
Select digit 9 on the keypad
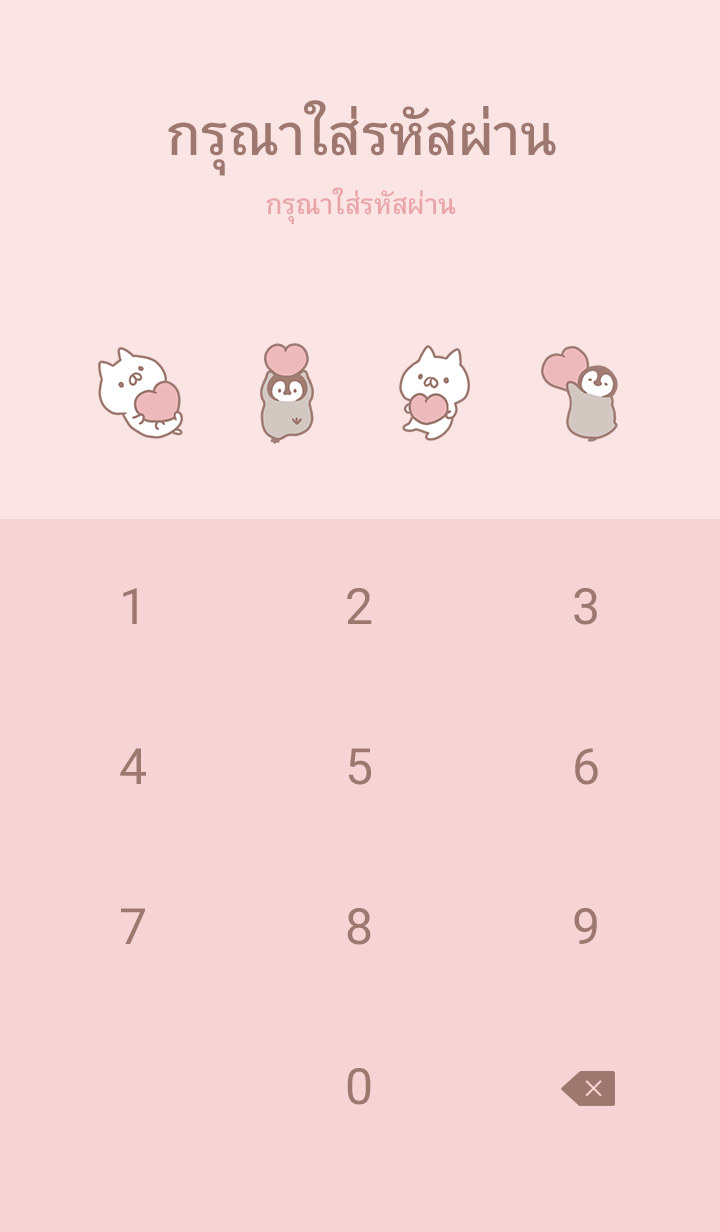click(585, 927)
